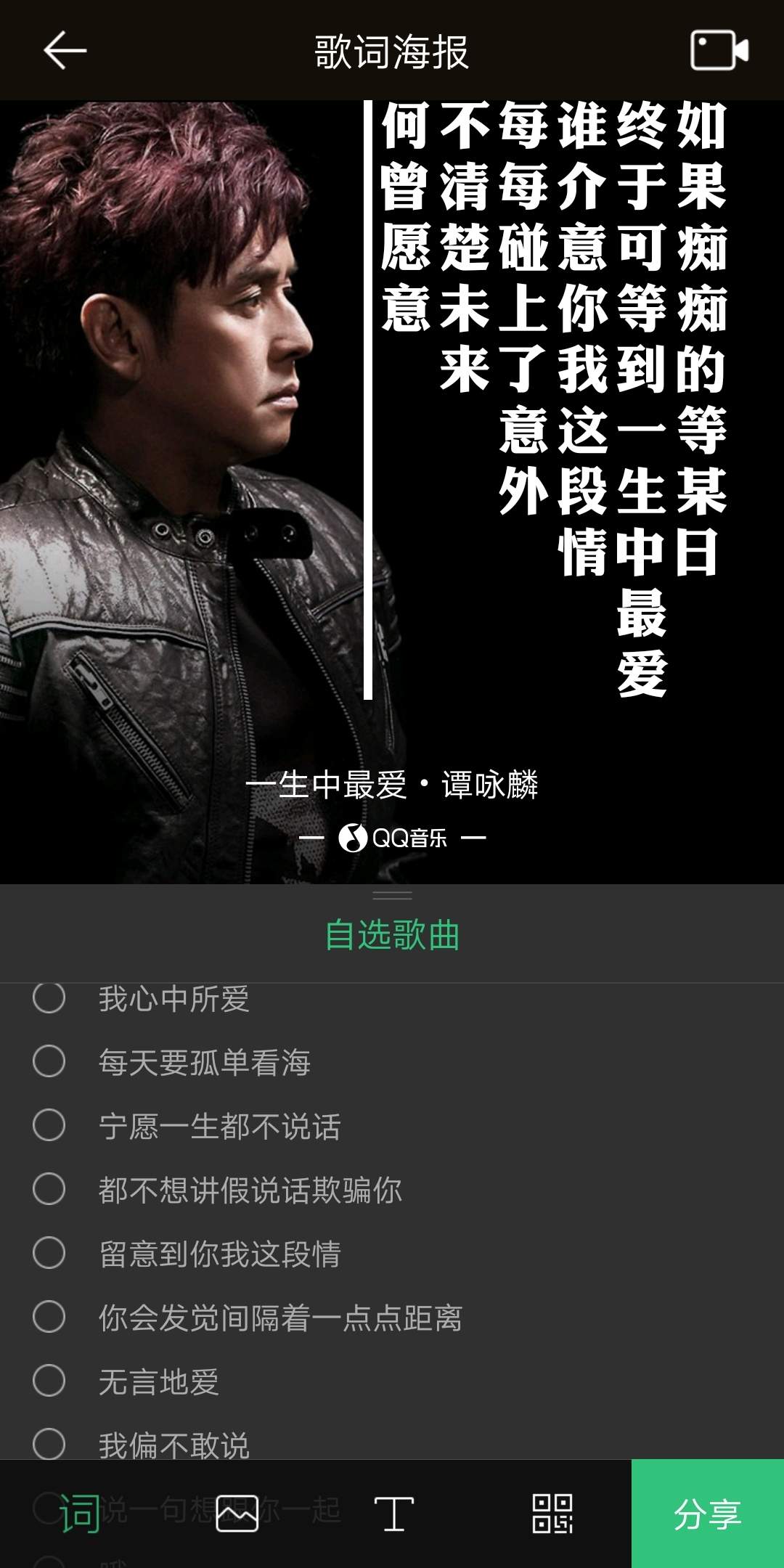The image size is (784, 1568).
Task: Open the text font style tab
Action: 394,1514
